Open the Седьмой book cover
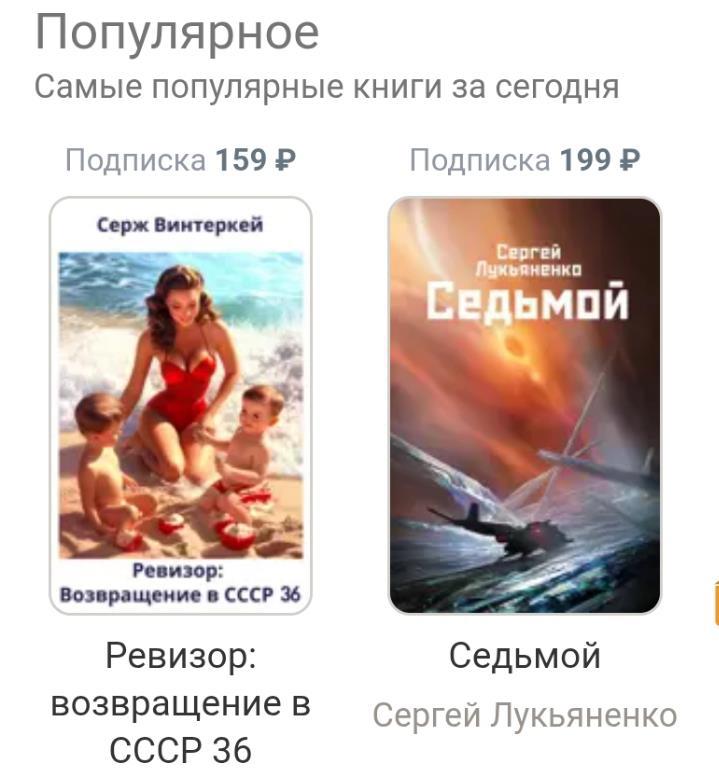Viewport: 719px width, 782px height. (x=524, y=405)
